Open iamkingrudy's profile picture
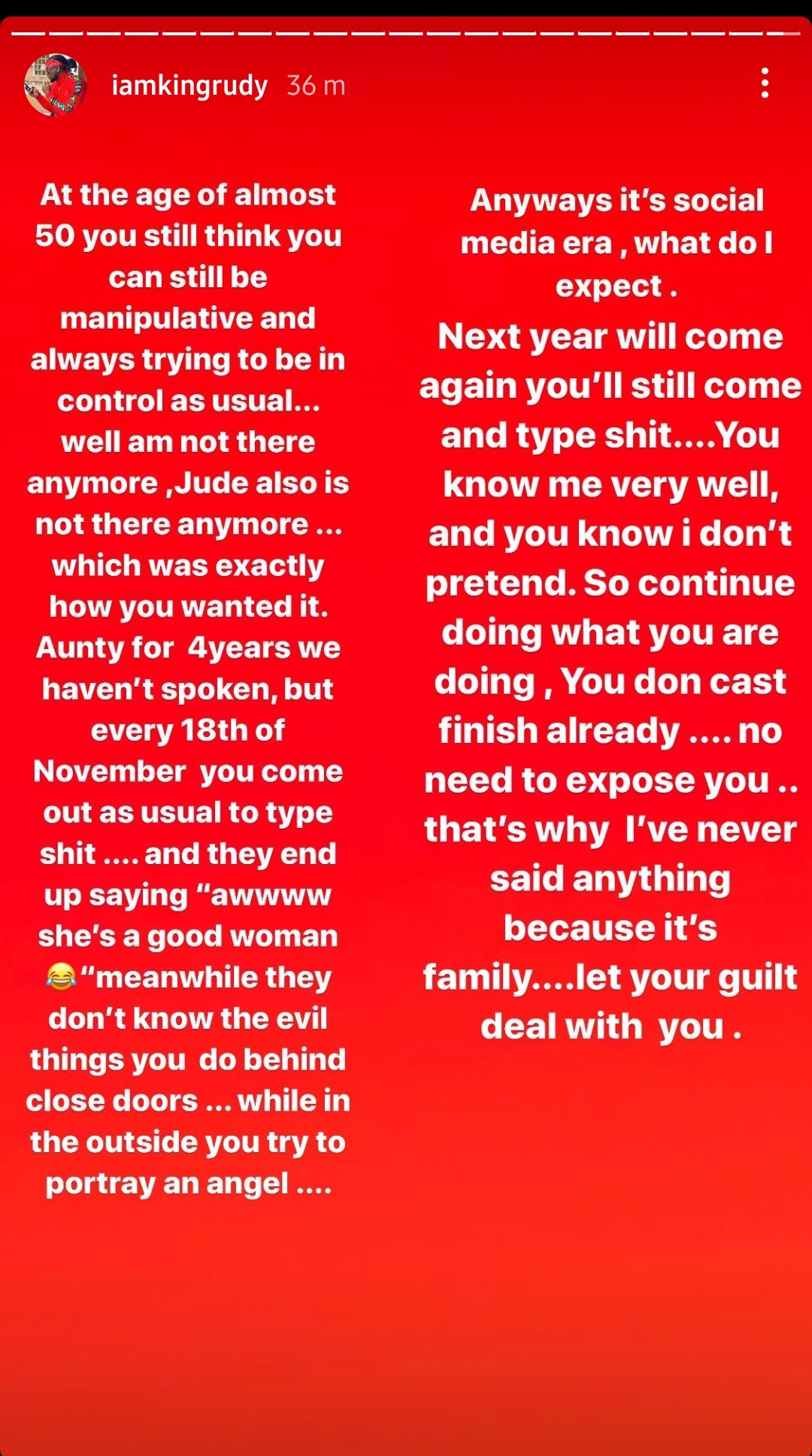Screen dimensions: 812x1456 pos(55,85)
